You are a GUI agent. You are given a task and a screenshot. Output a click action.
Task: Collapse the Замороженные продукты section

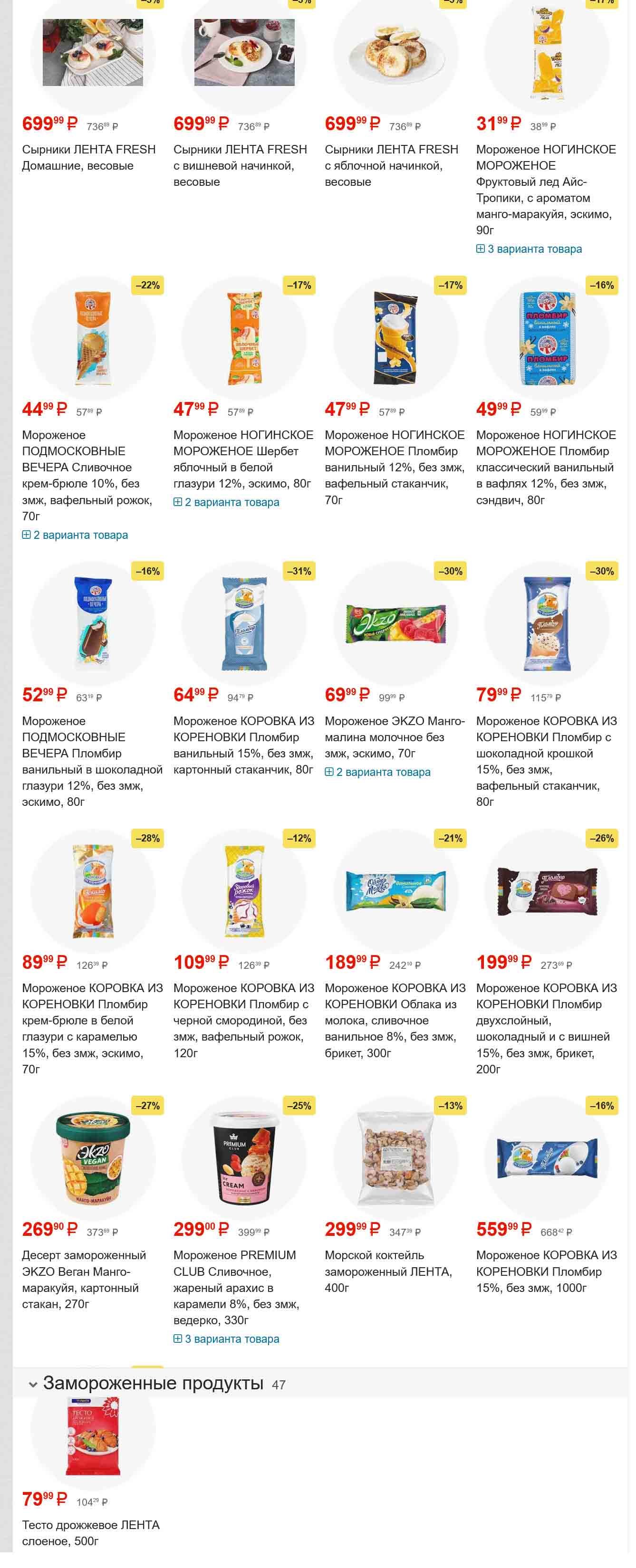(33, 1385)
